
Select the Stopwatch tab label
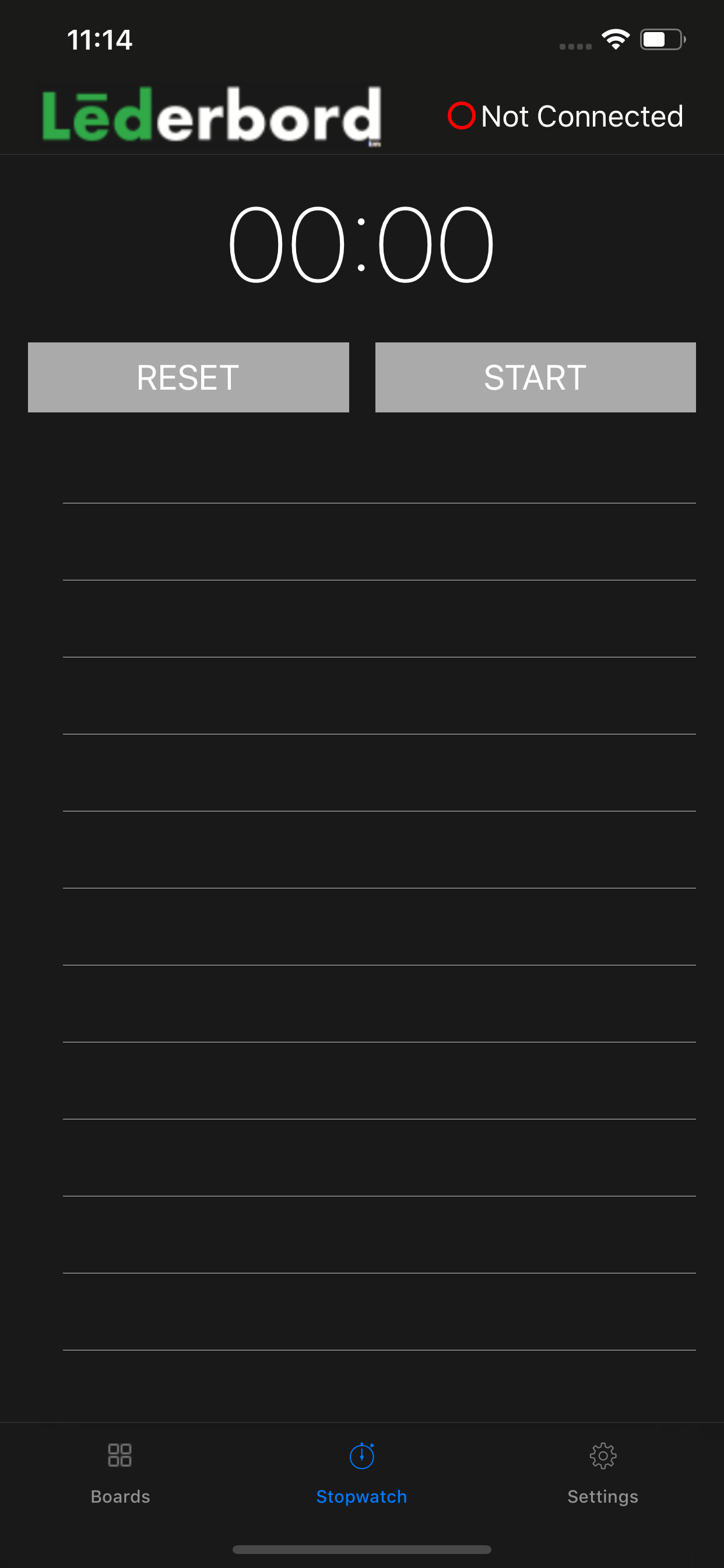(361, 1496)
